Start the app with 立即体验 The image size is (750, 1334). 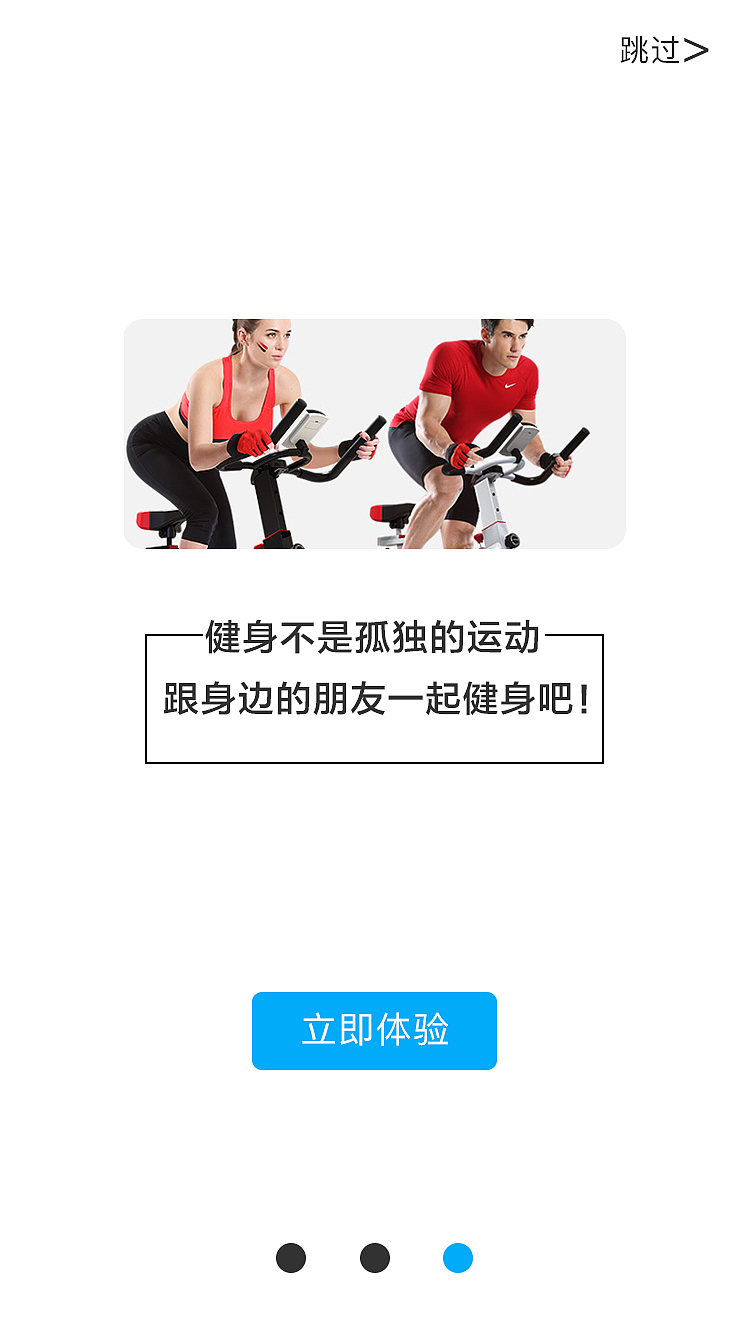click(374, 1031)
